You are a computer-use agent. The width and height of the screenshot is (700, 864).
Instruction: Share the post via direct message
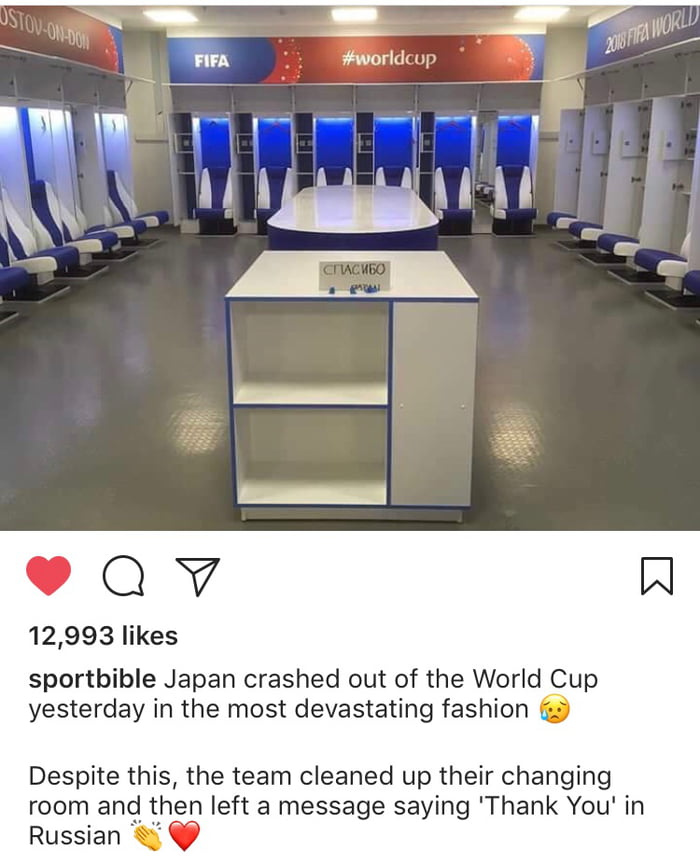(197, 577)
